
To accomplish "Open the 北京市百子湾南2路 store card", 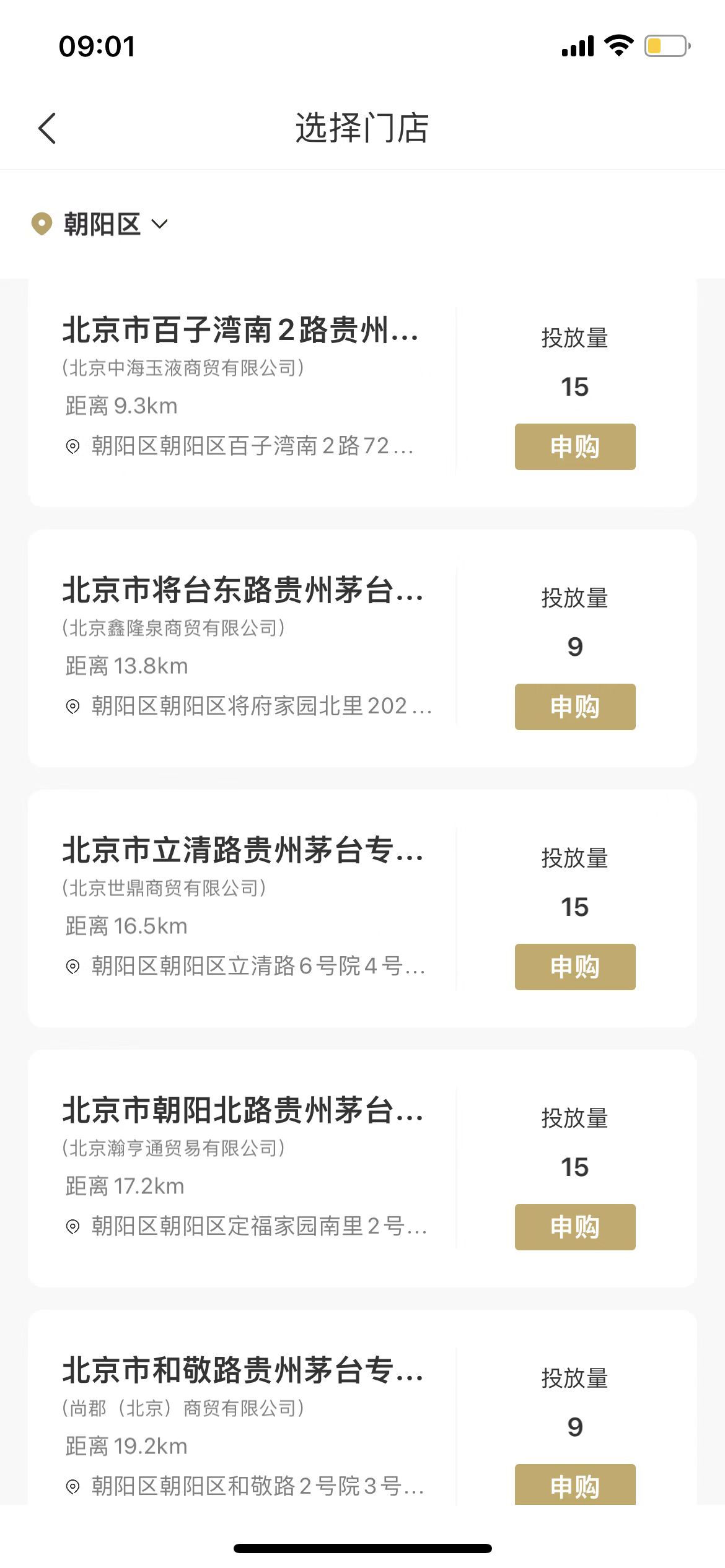I will pyautogui.click(x=242, y=329).
